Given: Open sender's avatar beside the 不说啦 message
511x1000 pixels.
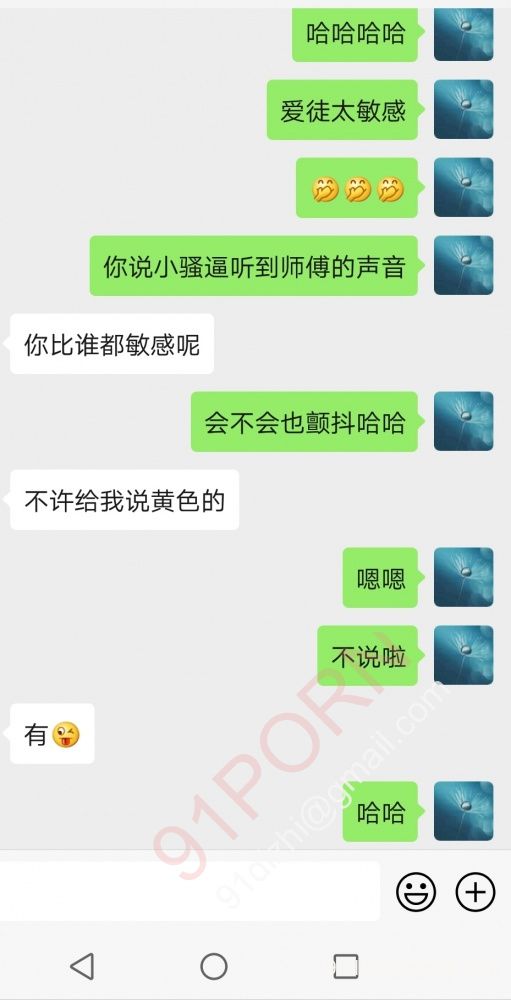Looking at the screenshot, I should [x=464, y=655].
